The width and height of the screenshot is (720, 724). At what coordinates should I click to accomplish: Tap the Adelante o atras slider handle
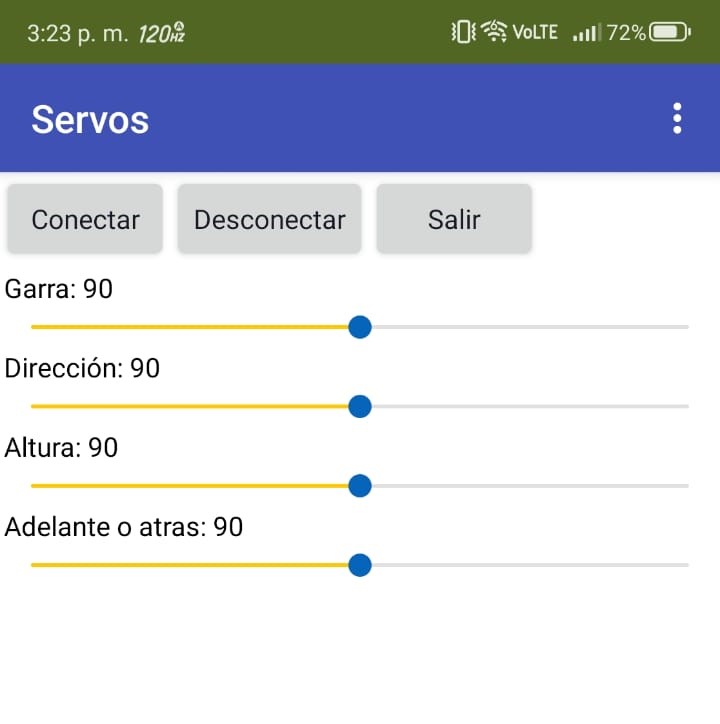(x=360, y=565)
